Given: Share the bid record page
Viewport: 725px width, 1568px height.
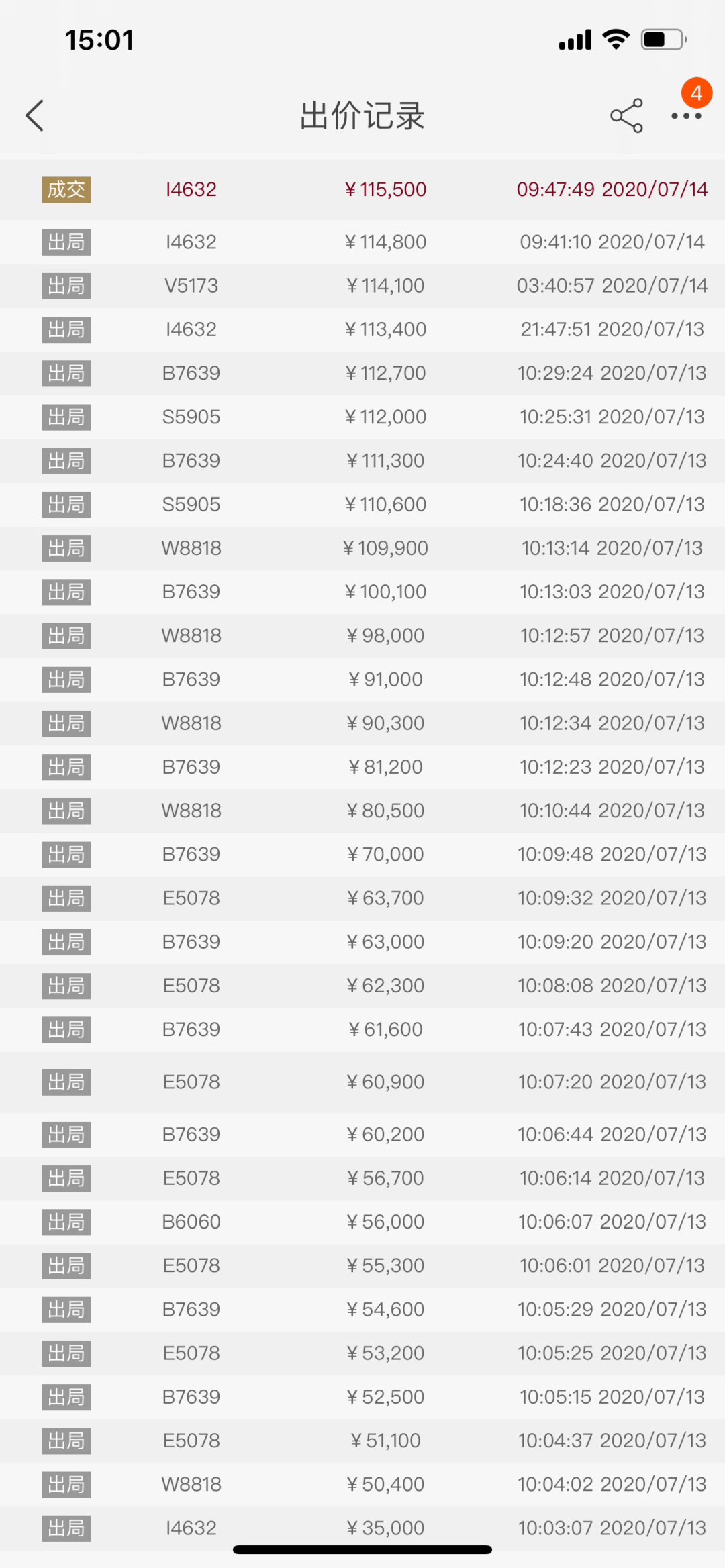Looking at the screenshot, I should click(x=626, y=115).
